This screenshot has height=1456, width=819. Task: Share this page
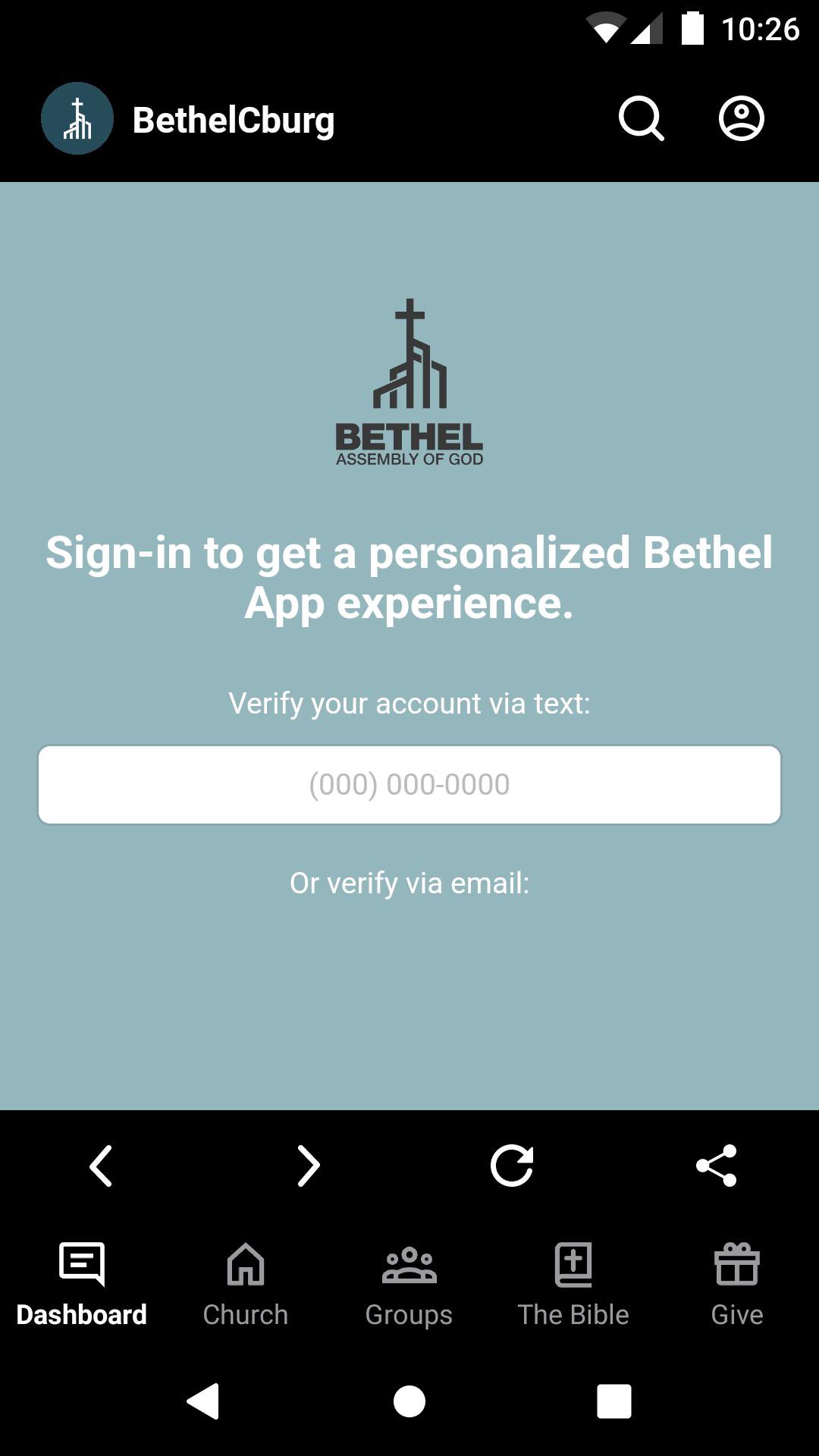coord(717,1165)
